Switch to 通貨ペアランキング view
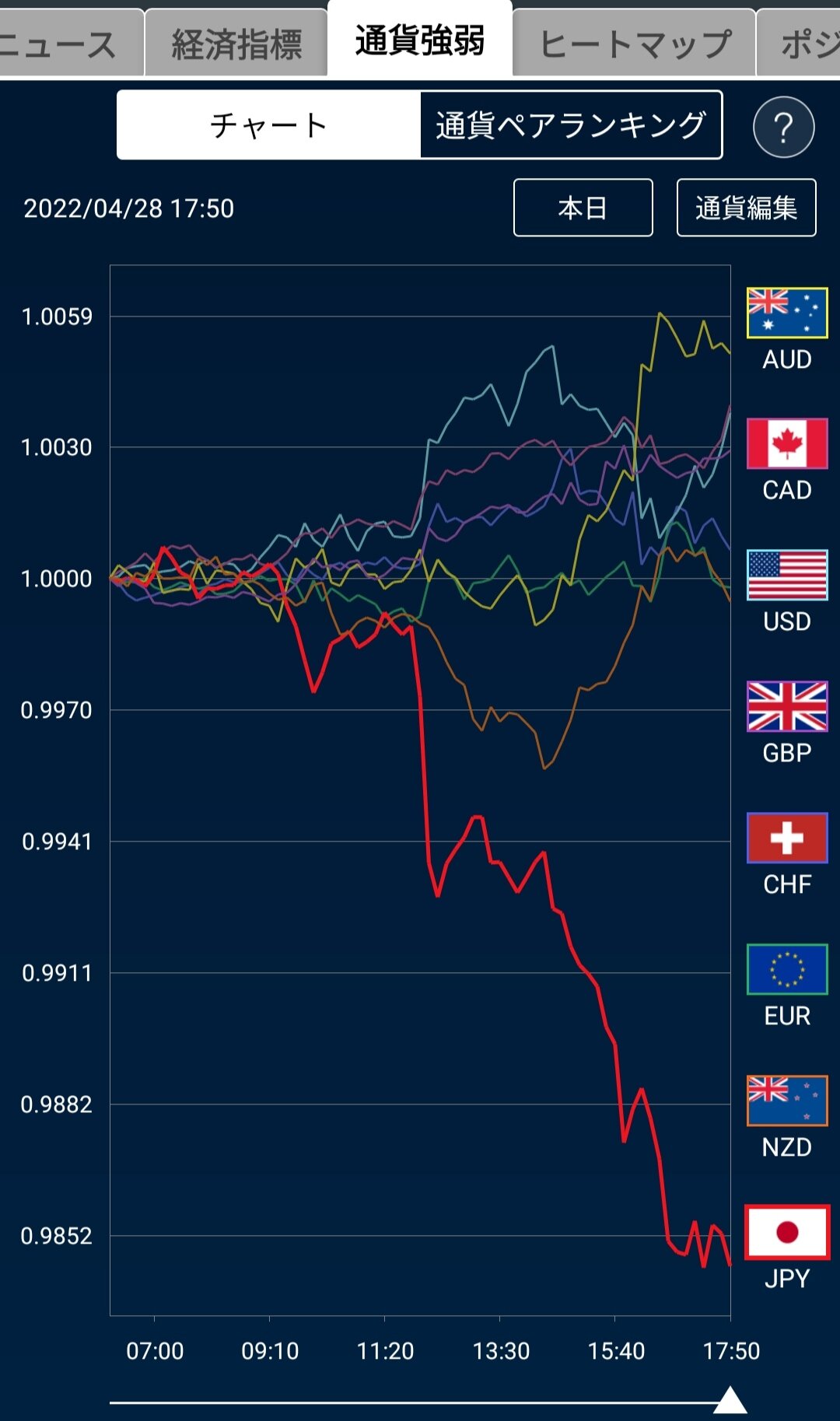The height and width of the screenshot is (1421, 840). point(571,125)
